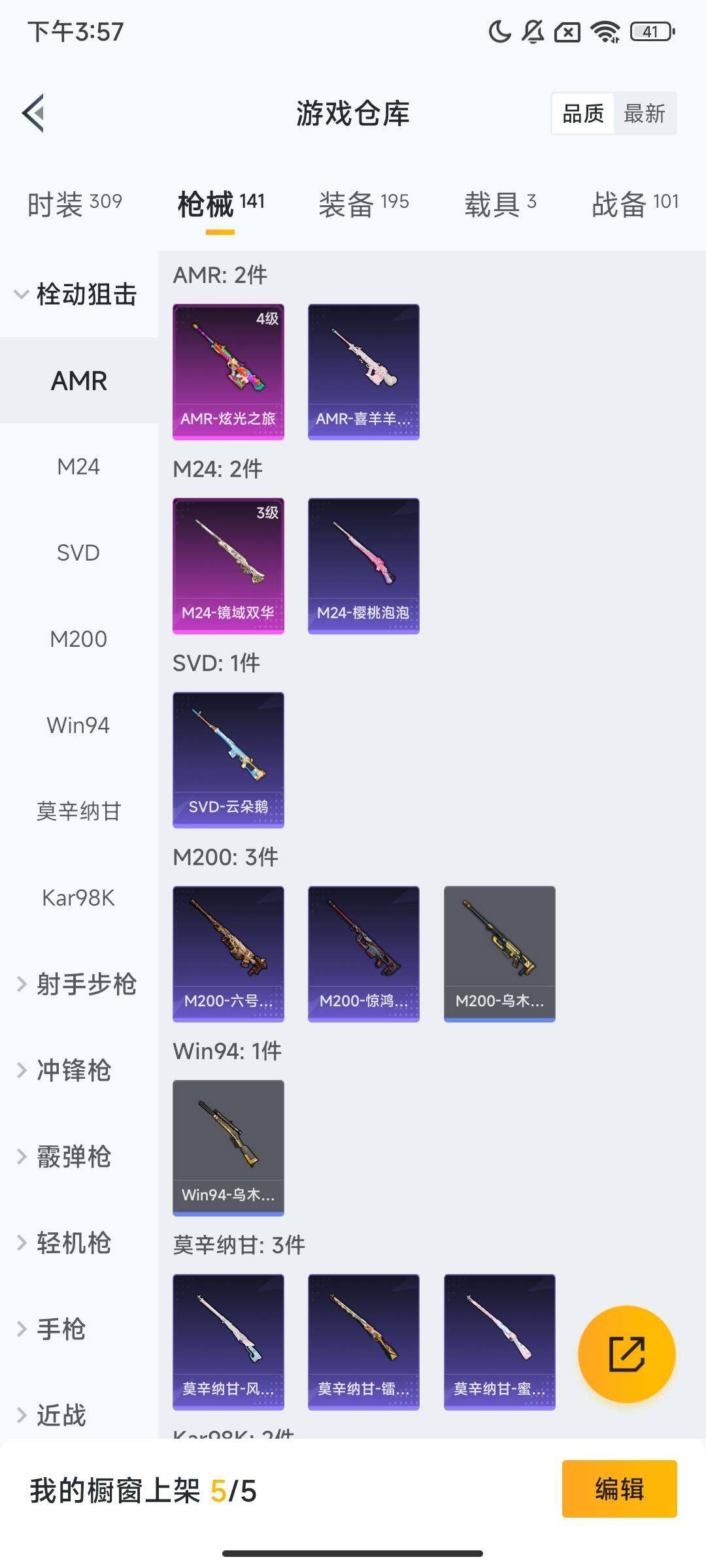Image resolution: width=706 pixels, height=1568 pixels.
Task: Select the M24 category in sidebar
Action: click(78, 466)
